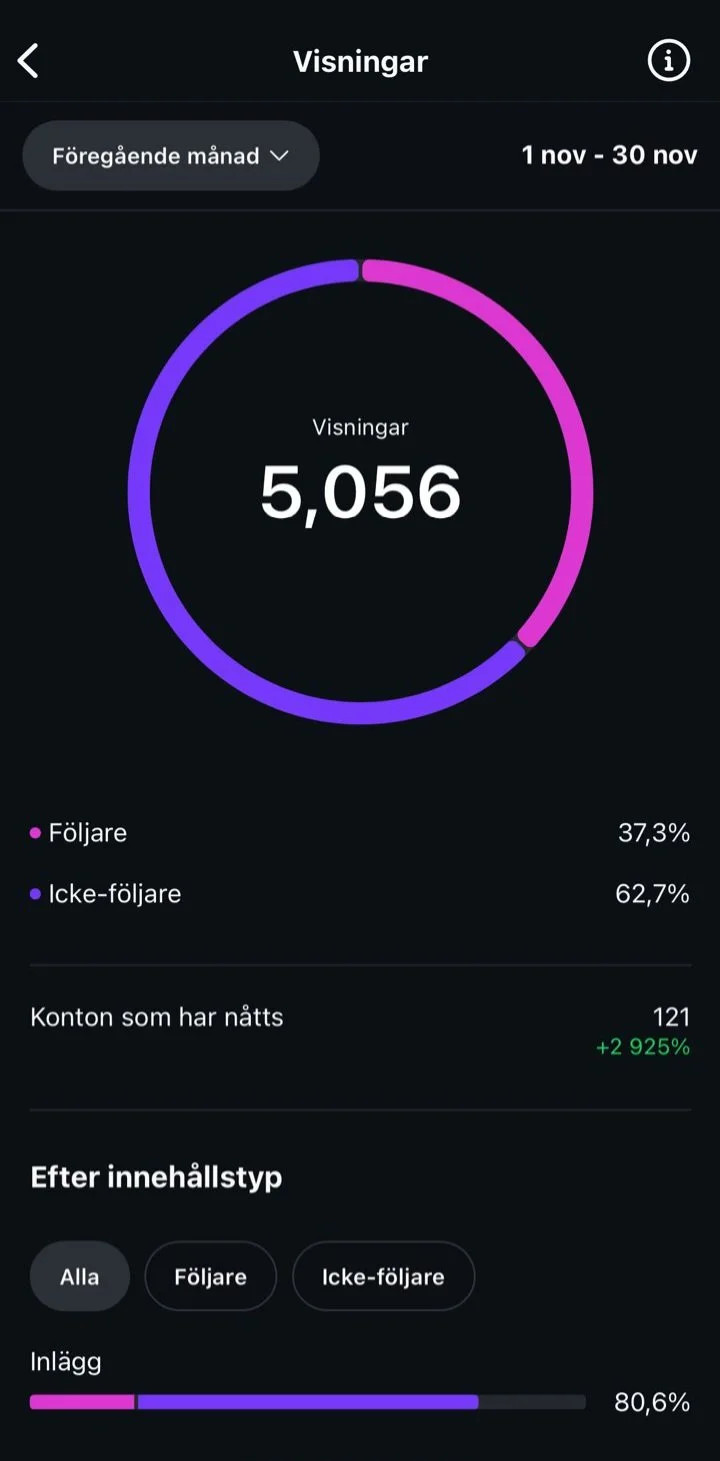Open the info icon for Visningar

tap(669, 61)
